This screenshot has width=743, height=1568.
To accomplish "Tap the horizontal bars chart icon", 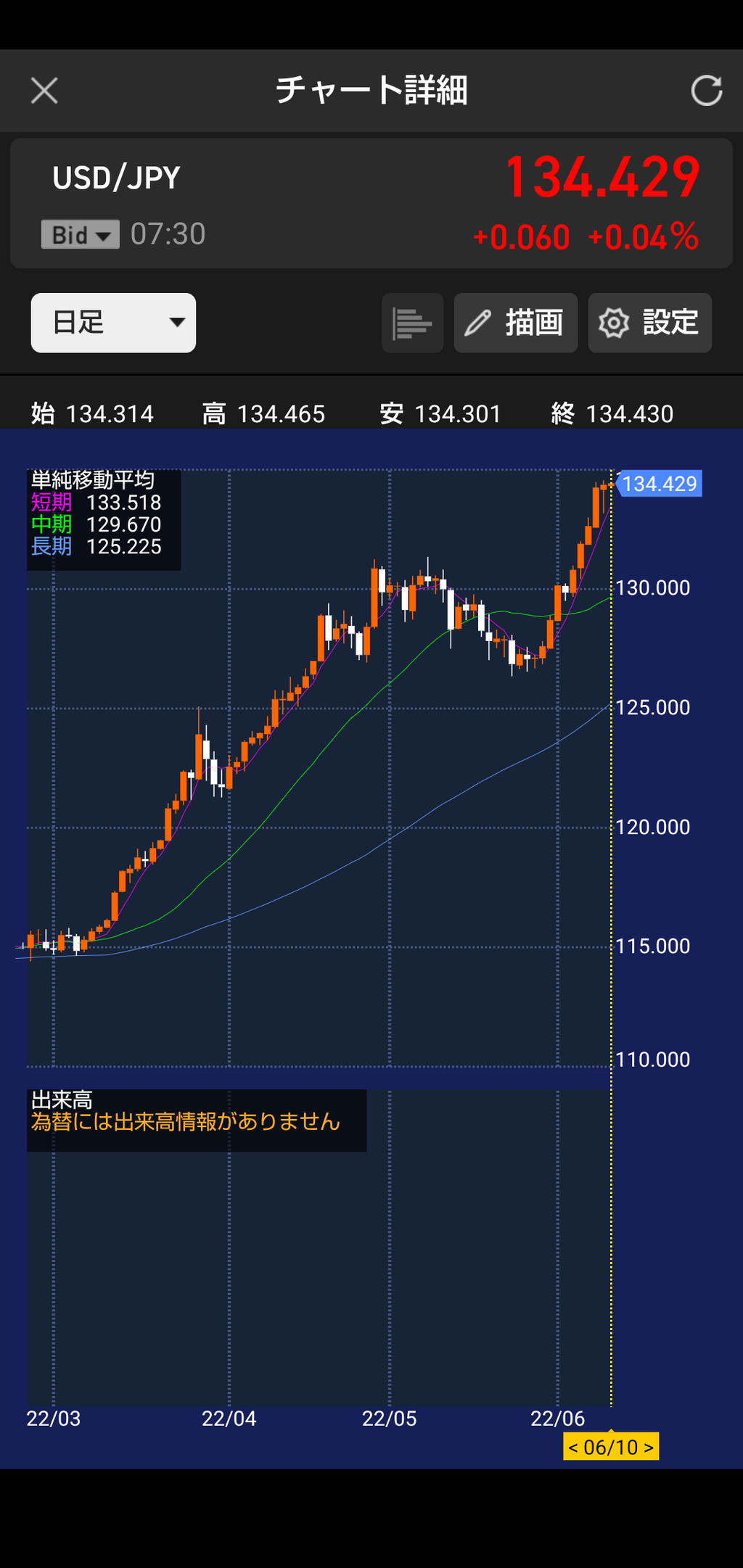I will (x=412, y=323).
